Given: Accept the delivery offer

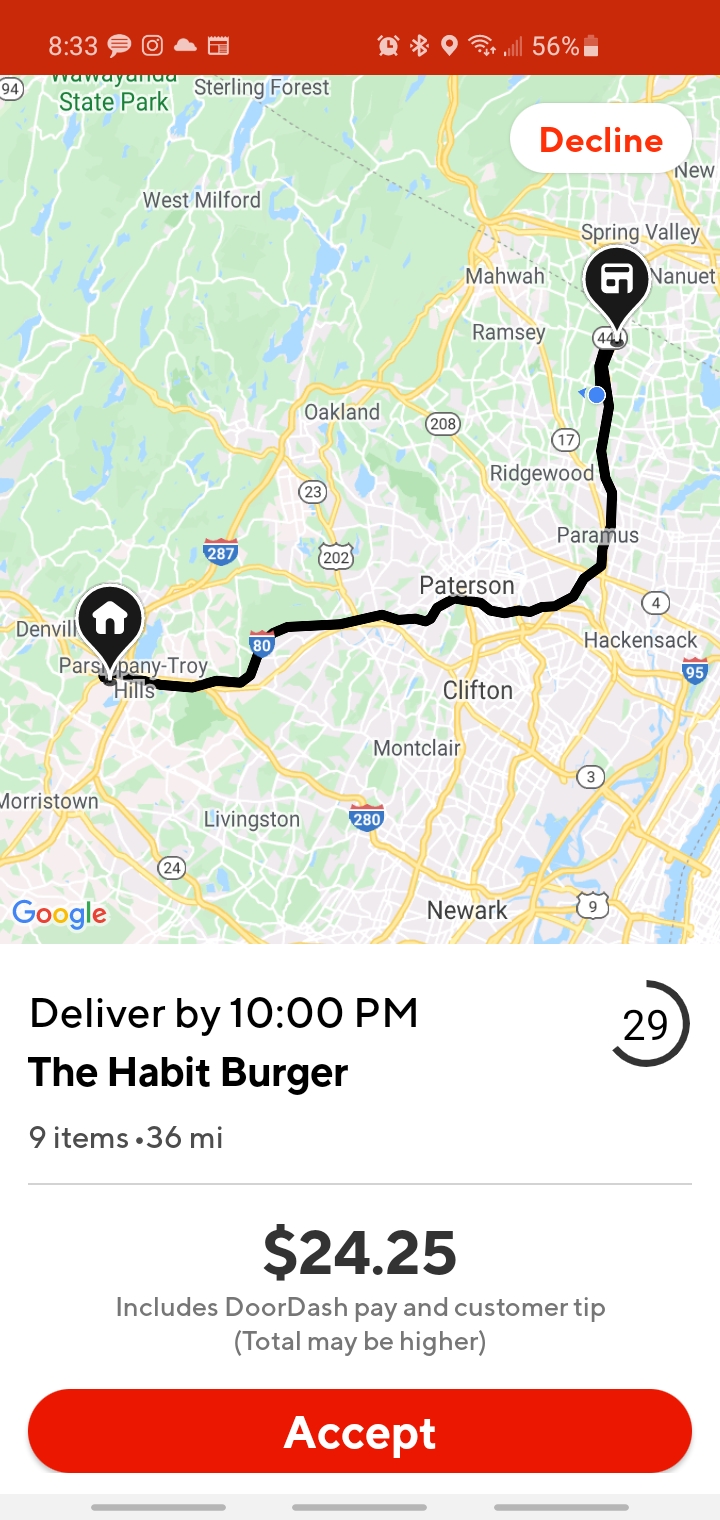Looking at the screenshot, I should [x=360, y=1432].
